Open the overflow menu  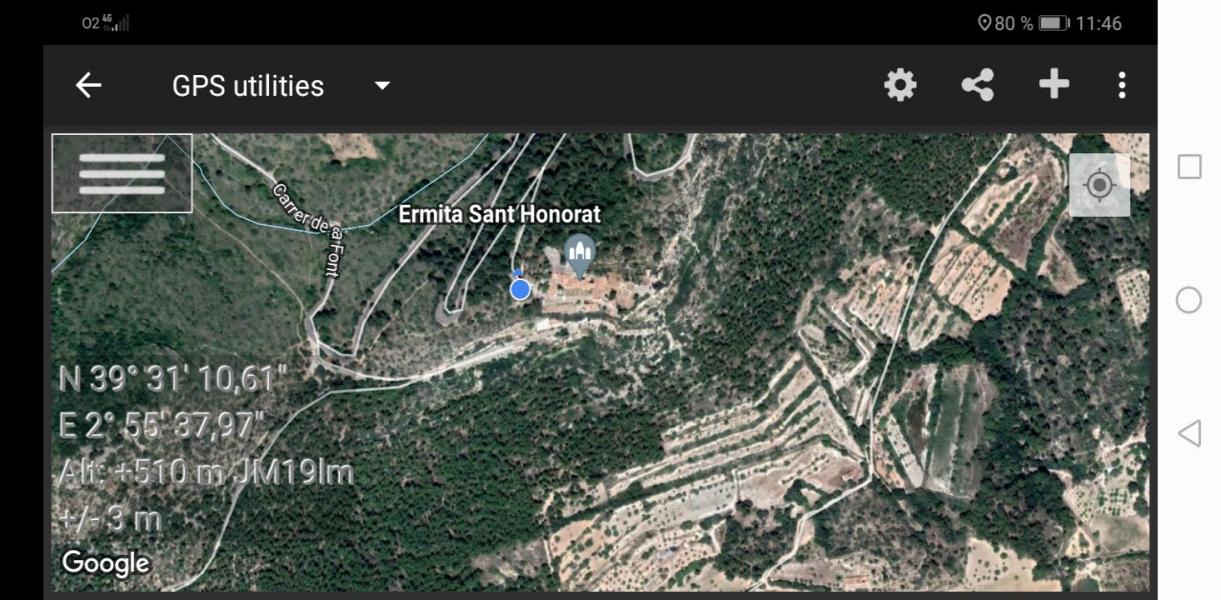pyautogui.click(x=1122, y=86)
